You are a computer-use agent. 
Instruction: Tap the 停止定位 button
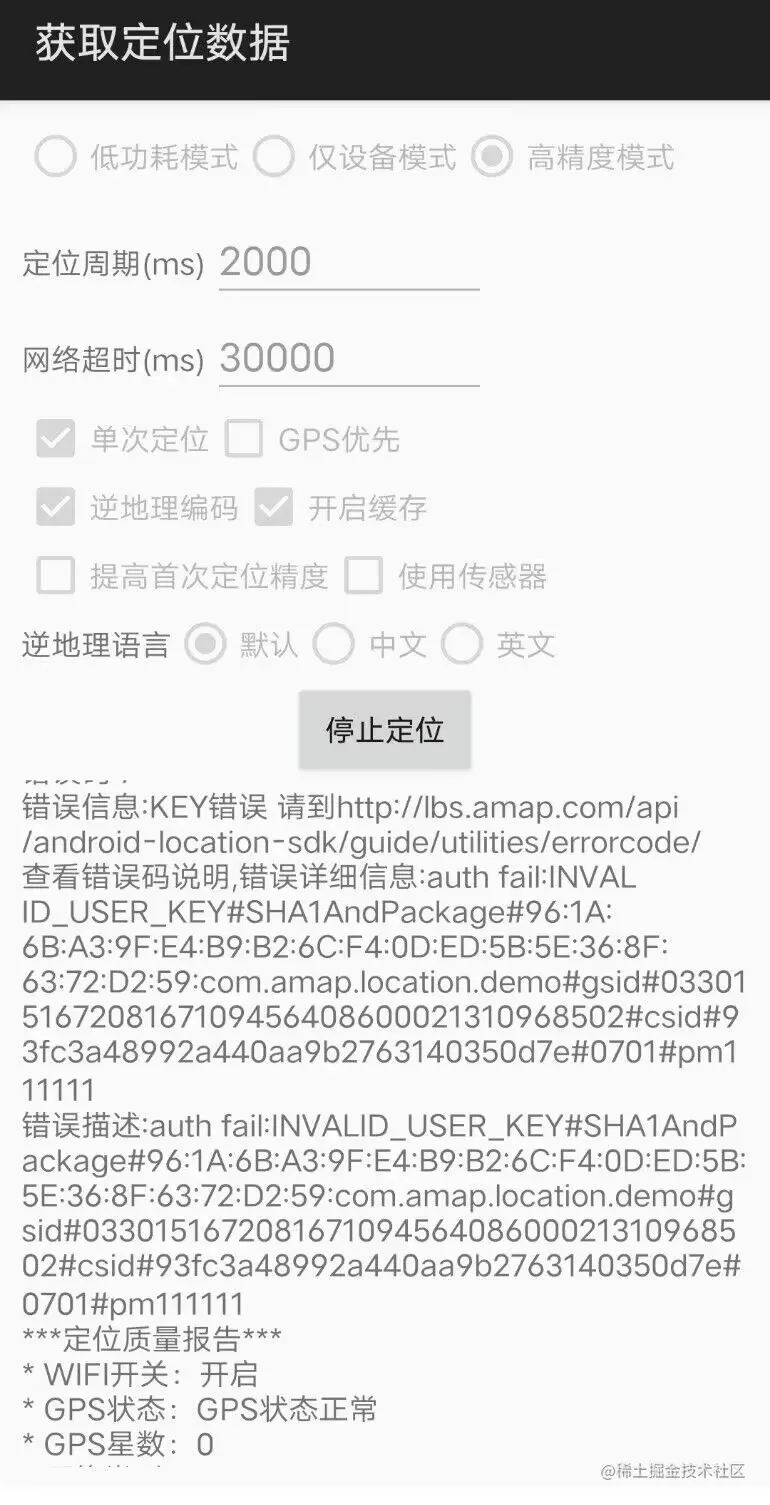coord(385,730)
